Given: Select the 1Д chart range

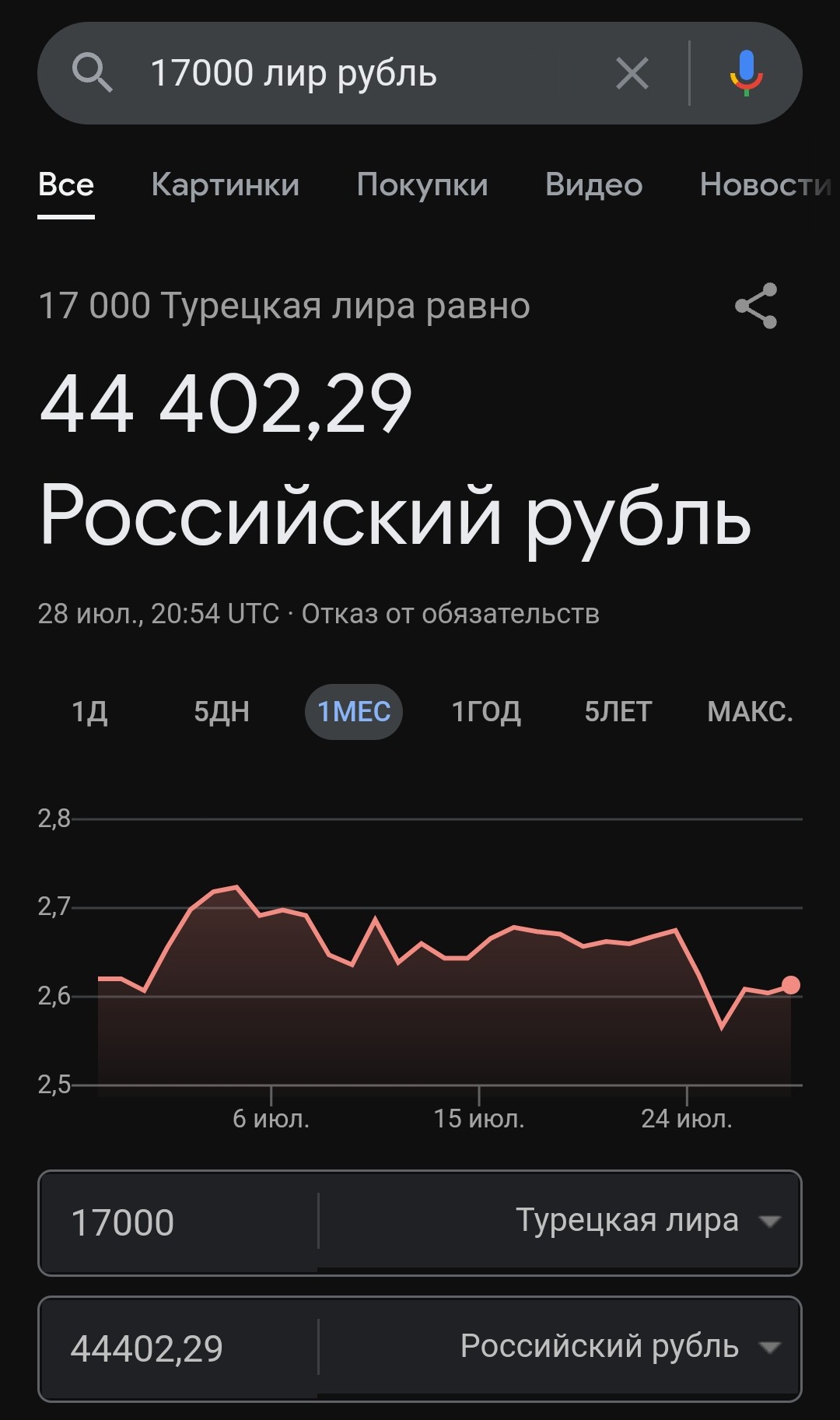Looking at the screenshot, I should point(90,712).
